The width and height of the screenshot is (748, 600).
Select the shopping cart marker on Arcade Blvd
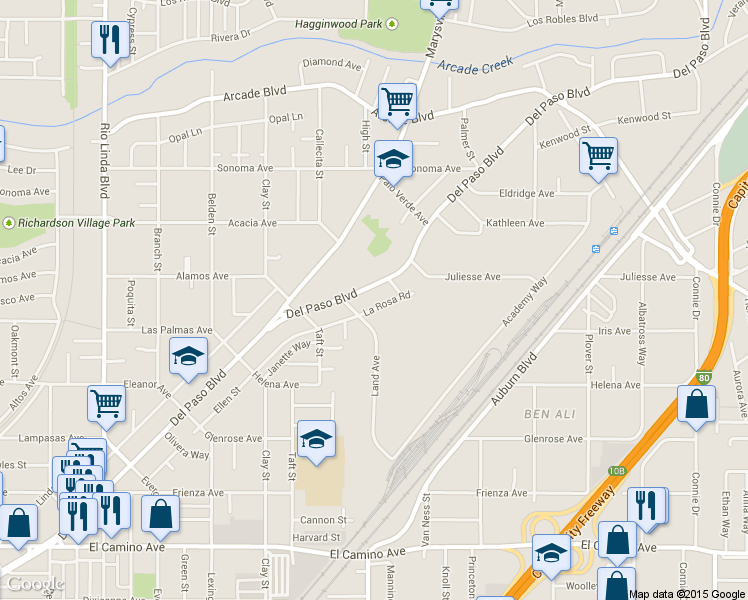pyautogui.click(x=397, y=101)
